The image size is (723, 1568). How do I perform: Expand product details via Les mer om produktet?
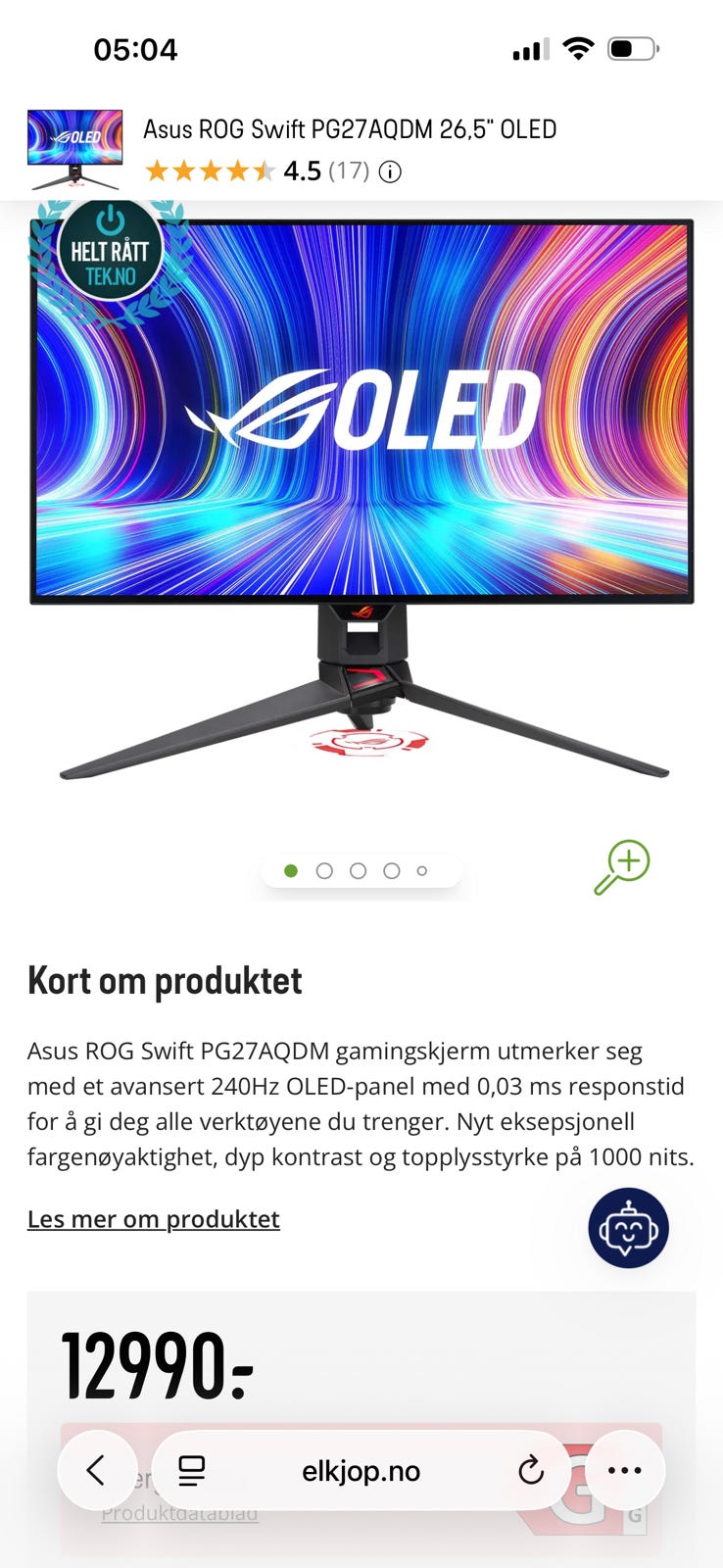click(153, 1218)
